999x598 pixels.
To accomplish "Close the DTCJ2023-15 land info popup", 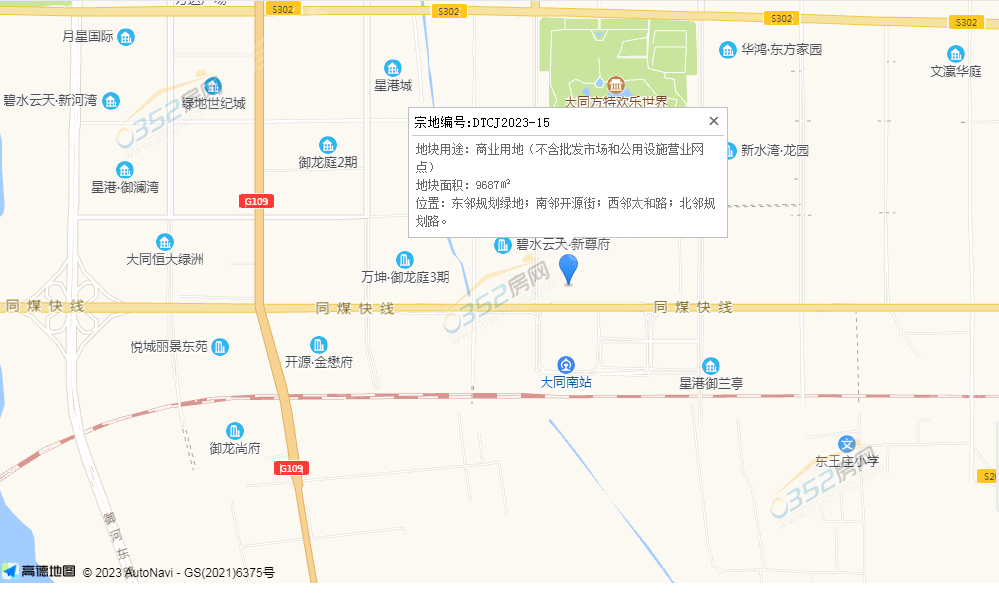I will (x=714, y=121).
